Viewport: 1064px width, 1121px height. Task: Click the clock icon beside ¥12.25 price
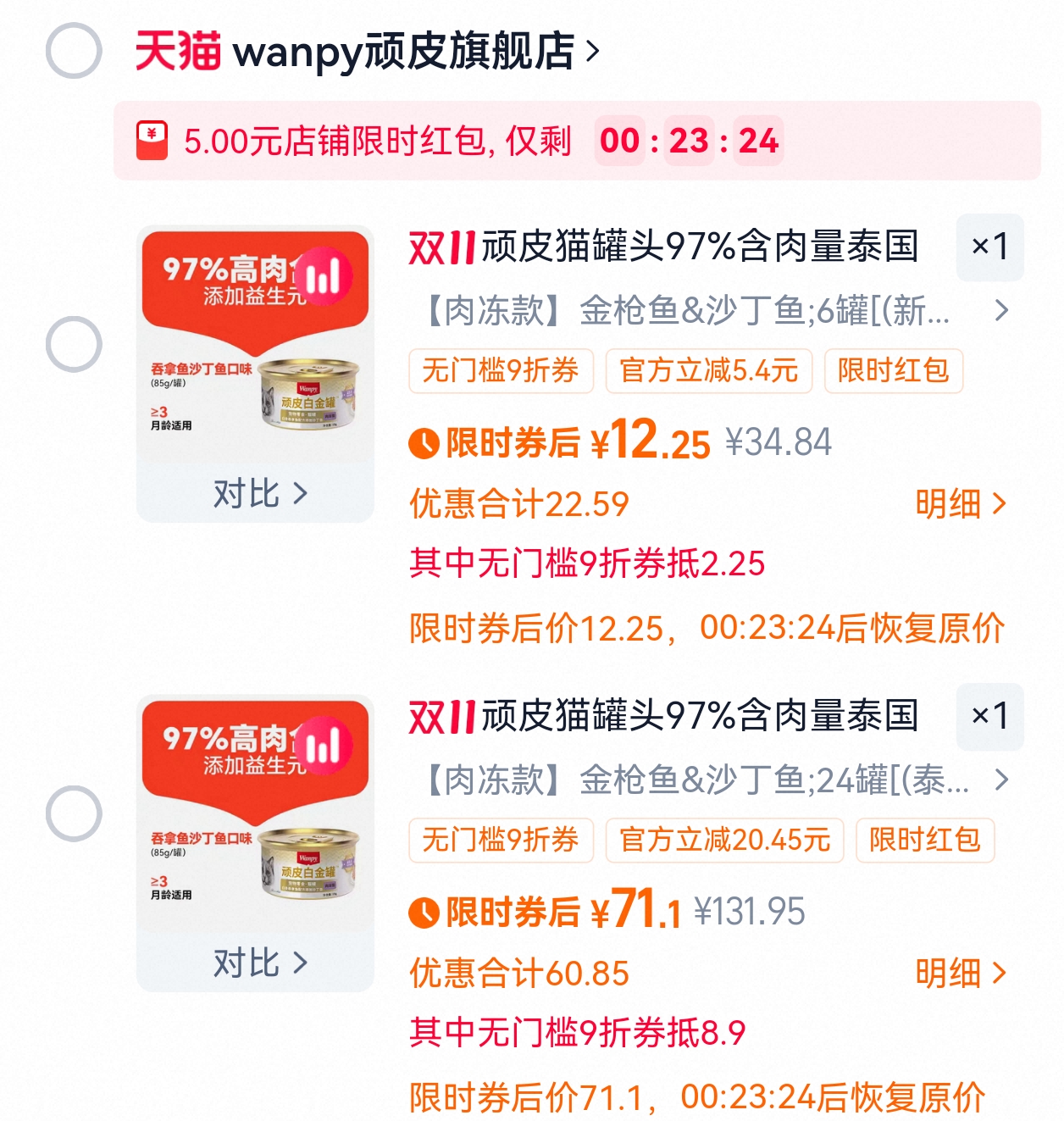coord(425,441)
